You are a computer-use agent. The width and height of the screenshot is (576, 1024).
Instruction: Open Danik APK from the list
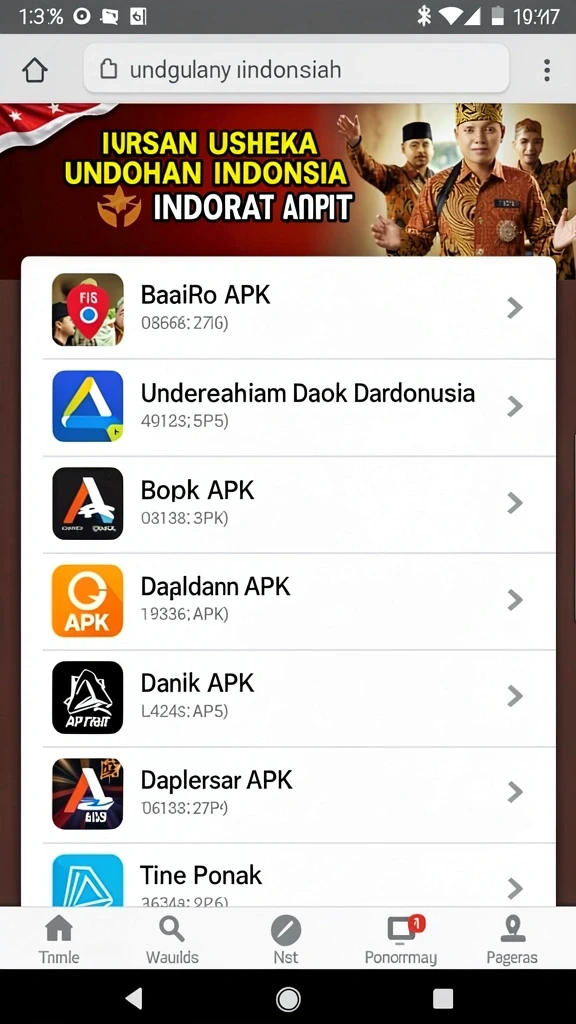289,697
